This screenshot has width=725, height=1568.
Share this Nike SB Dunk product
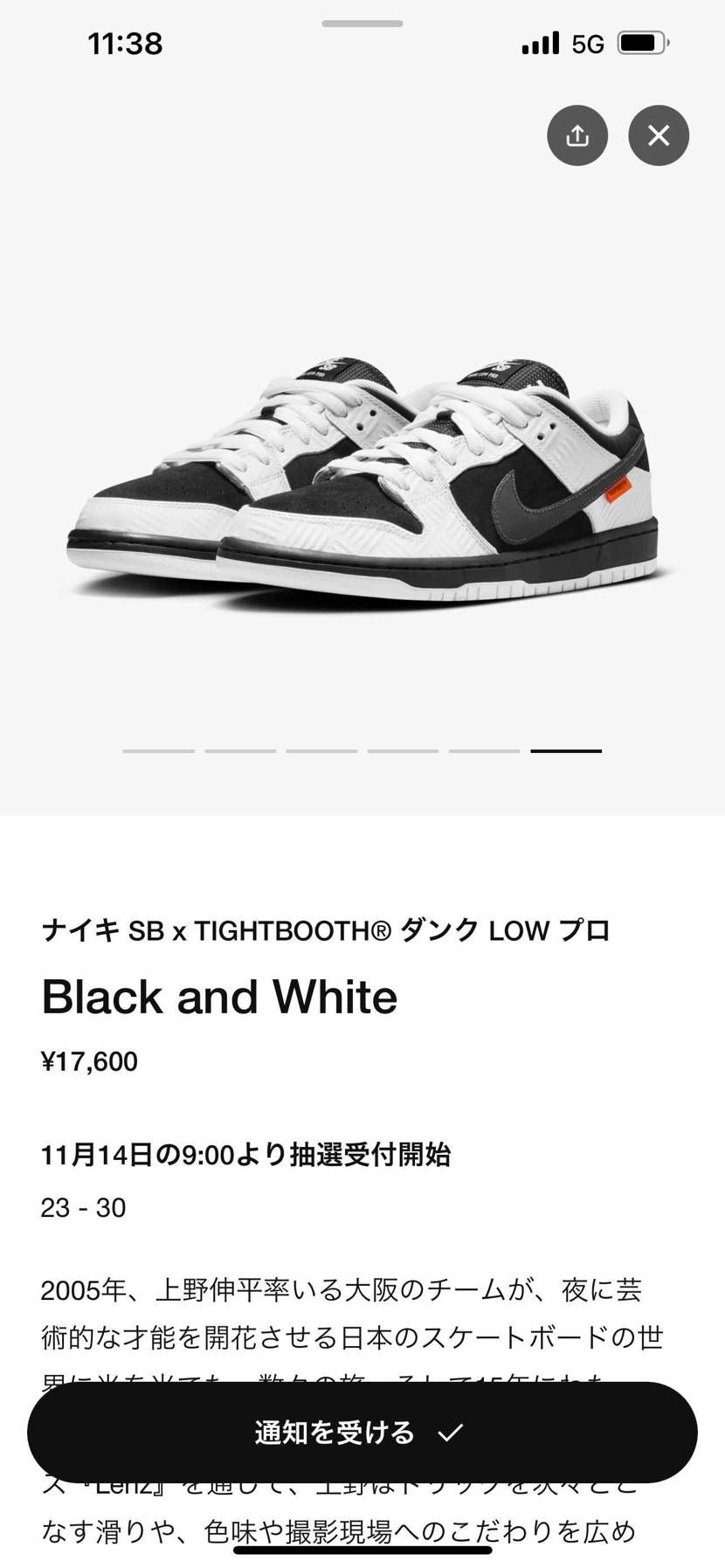577,135
